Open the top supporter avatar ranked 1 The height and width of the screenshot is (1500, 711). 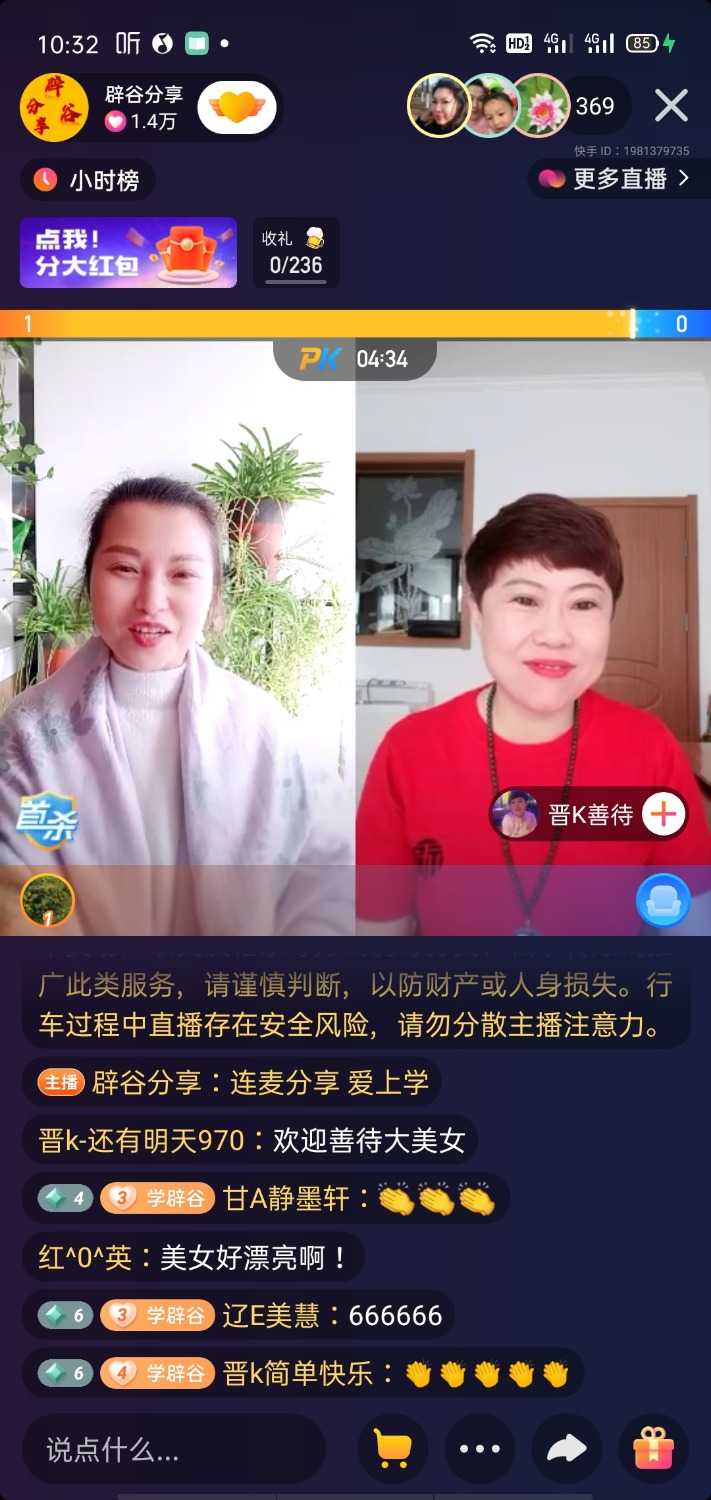(x=47, y=901)
